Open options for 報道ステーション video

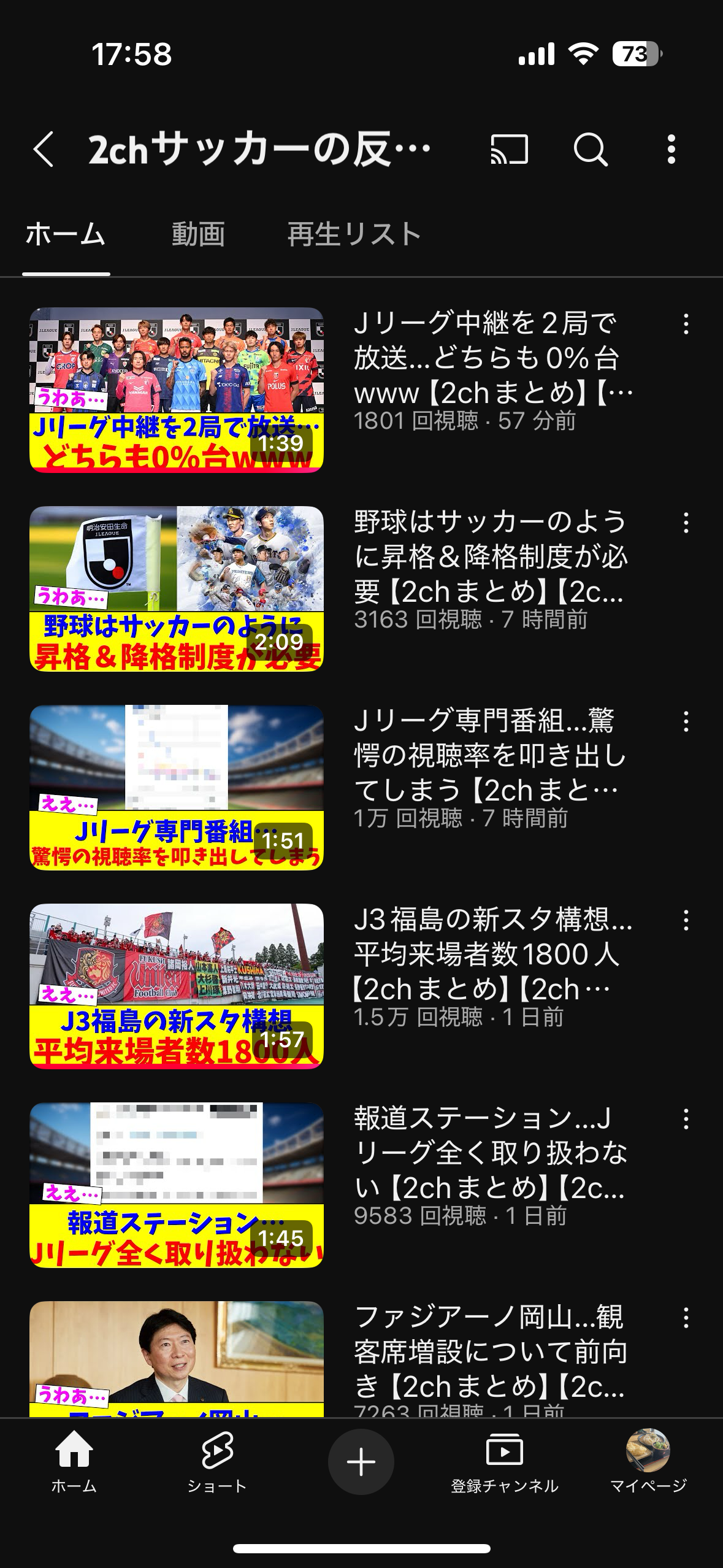686,1120
